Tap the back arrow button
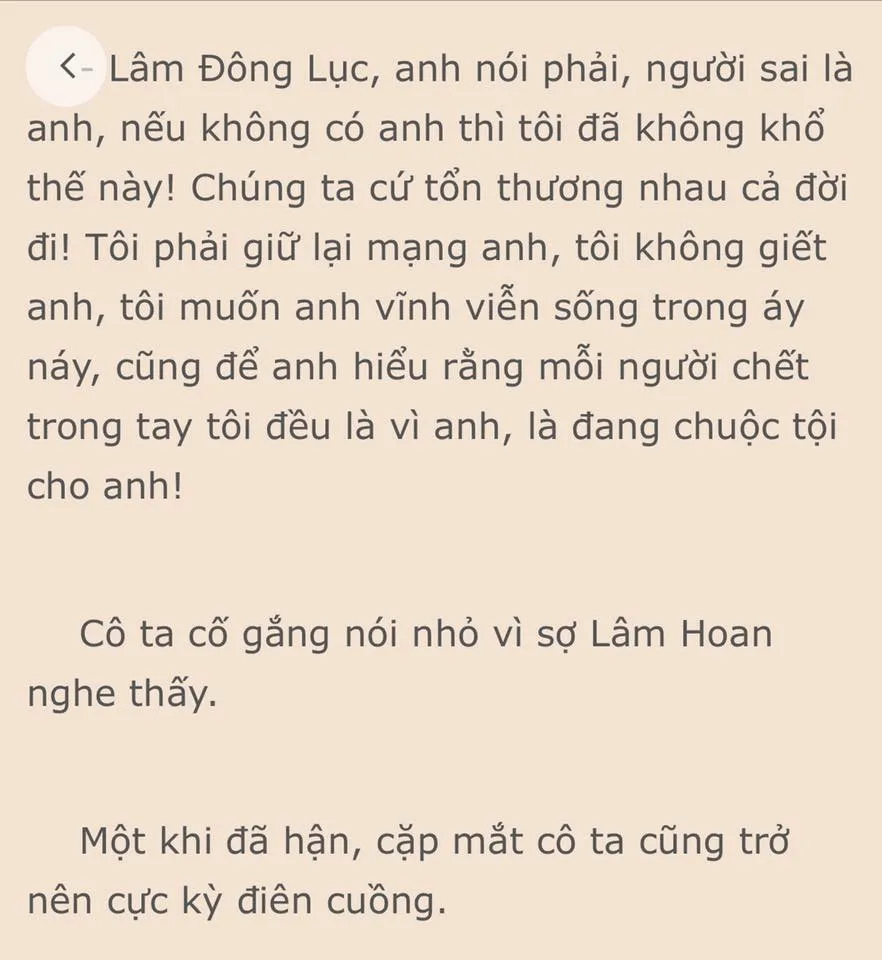 point(67,67)
